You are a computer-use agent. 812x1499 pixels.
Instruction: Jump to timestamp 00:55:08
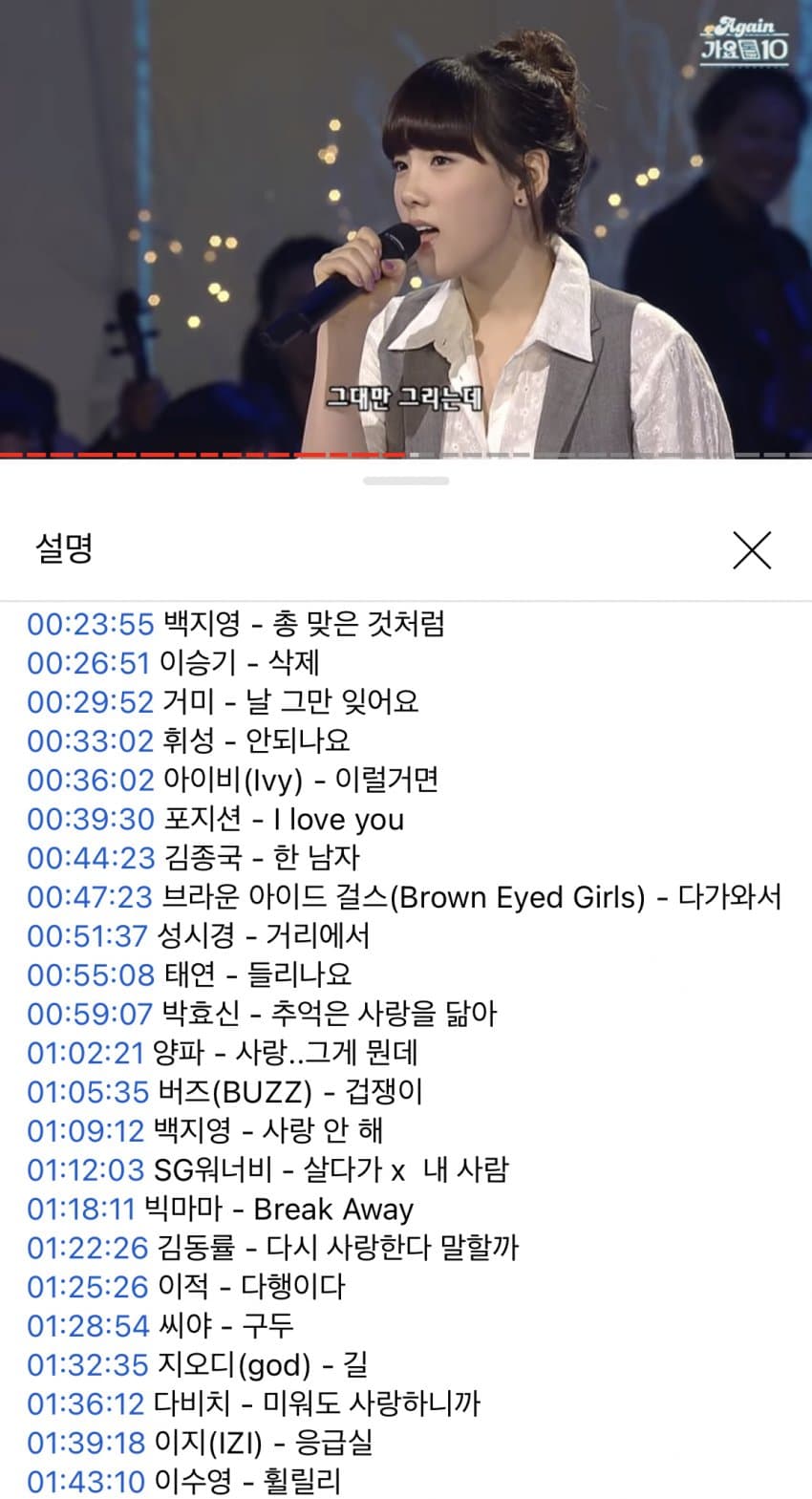pos(90,974)
